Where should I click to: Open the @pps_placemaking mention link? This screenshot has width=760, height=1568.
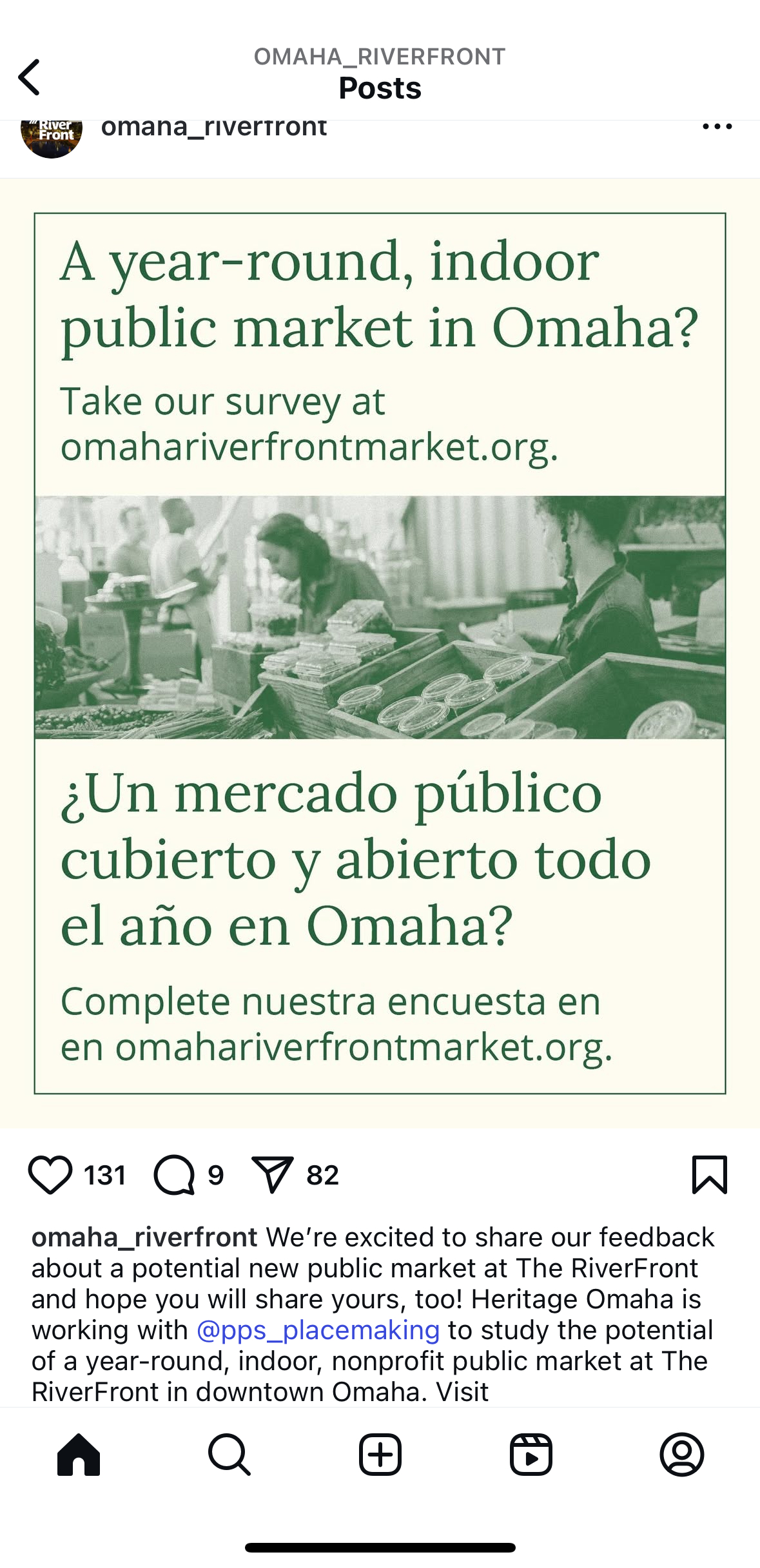click(x=318, y=1330)
